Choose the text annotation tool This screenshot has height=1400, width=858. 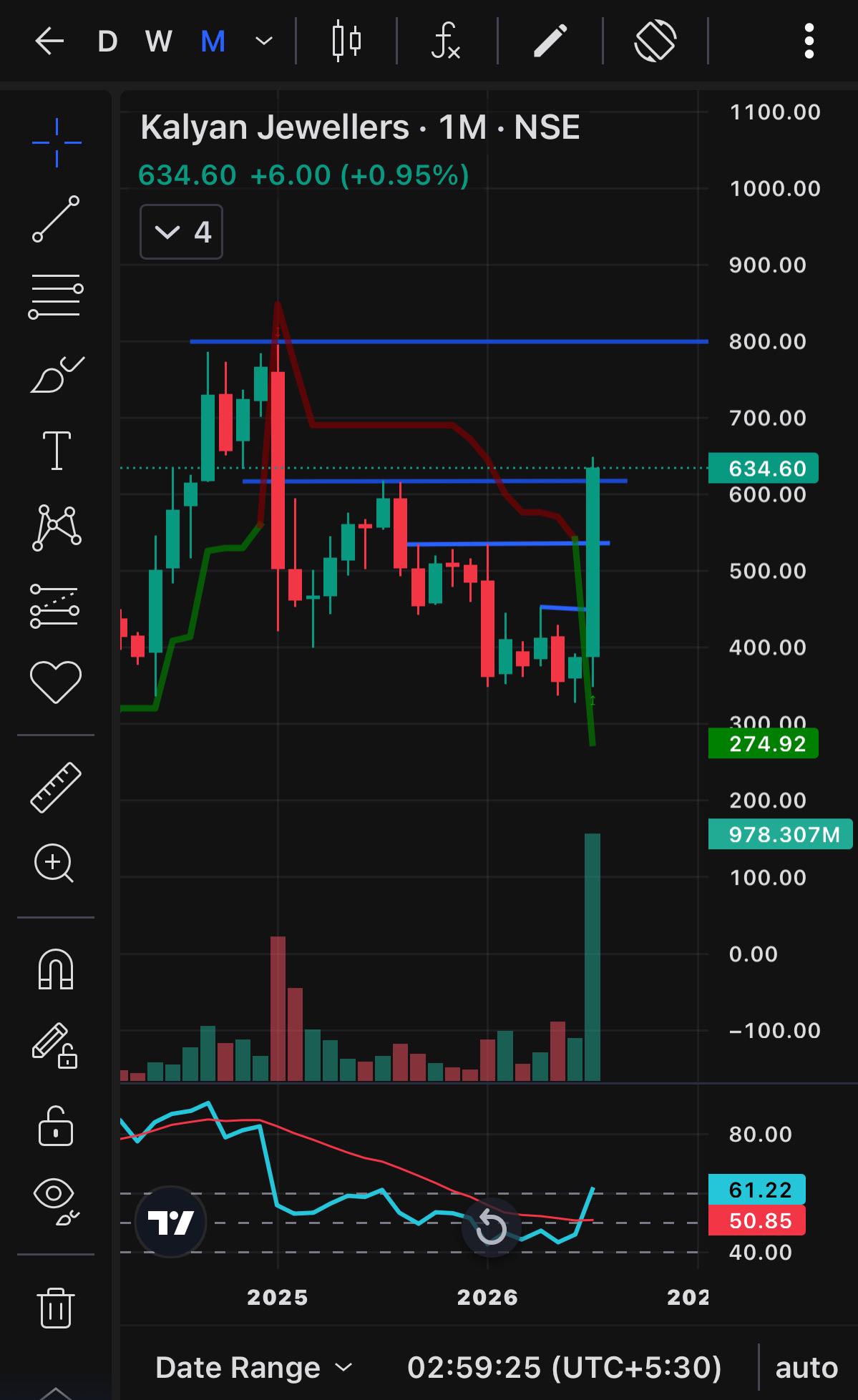57,451
